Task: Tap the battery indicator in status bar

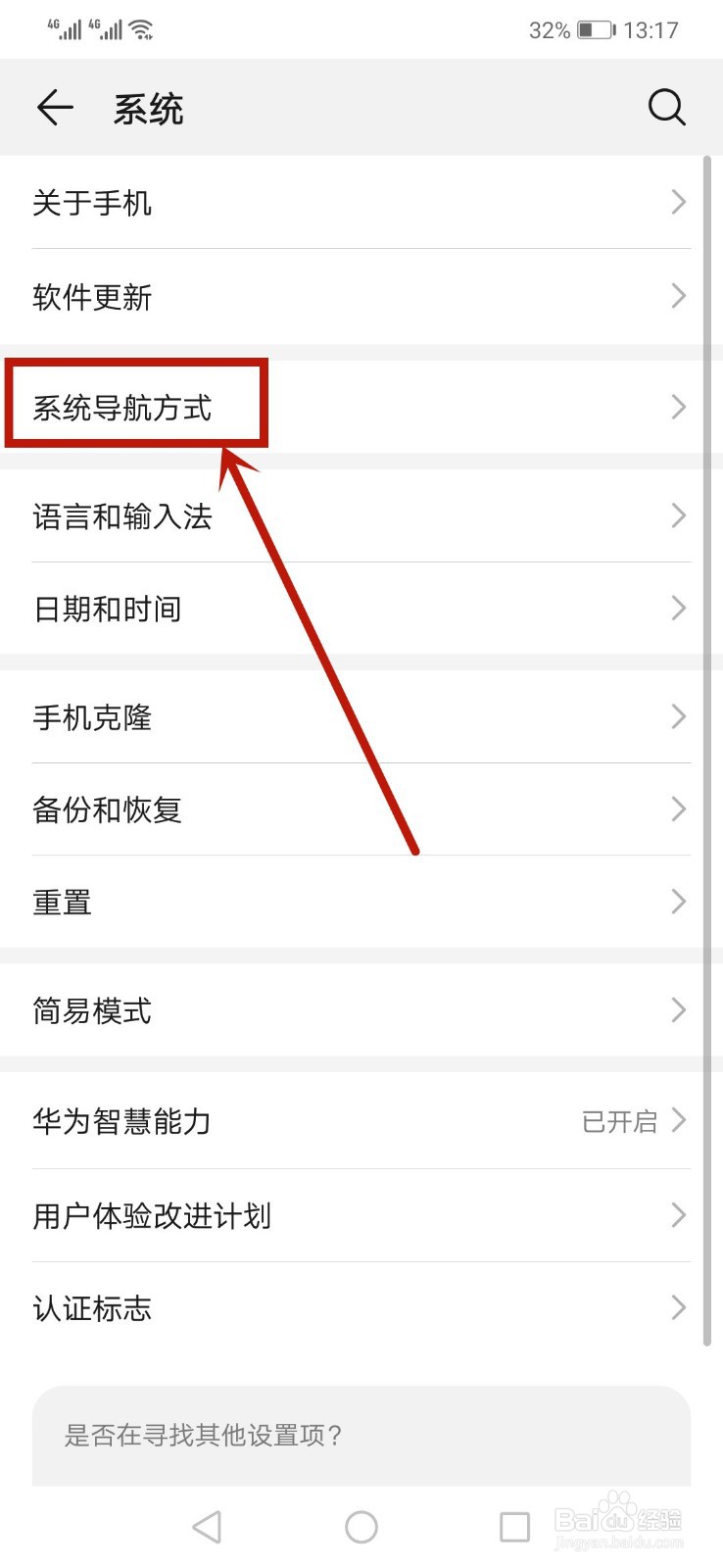Action: (x=595, y=29)
